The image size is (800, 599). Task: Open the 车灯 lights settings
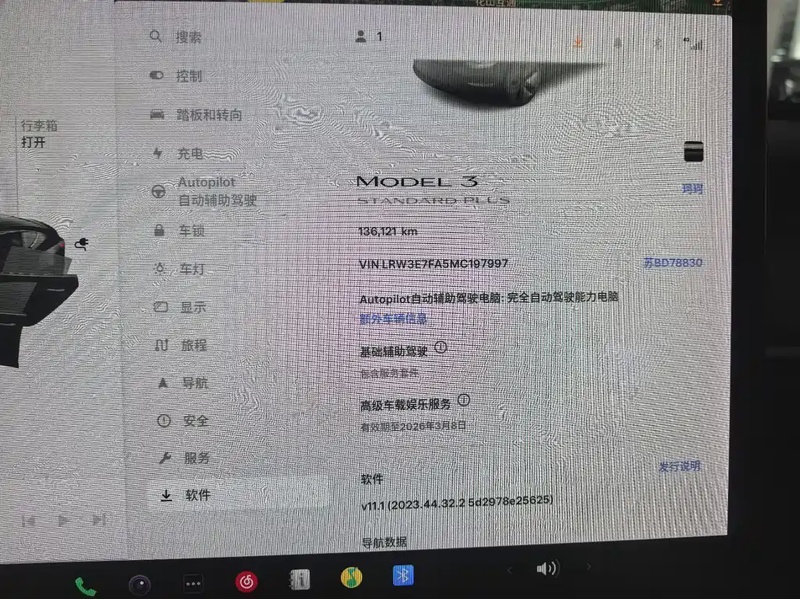coord(192,269)
